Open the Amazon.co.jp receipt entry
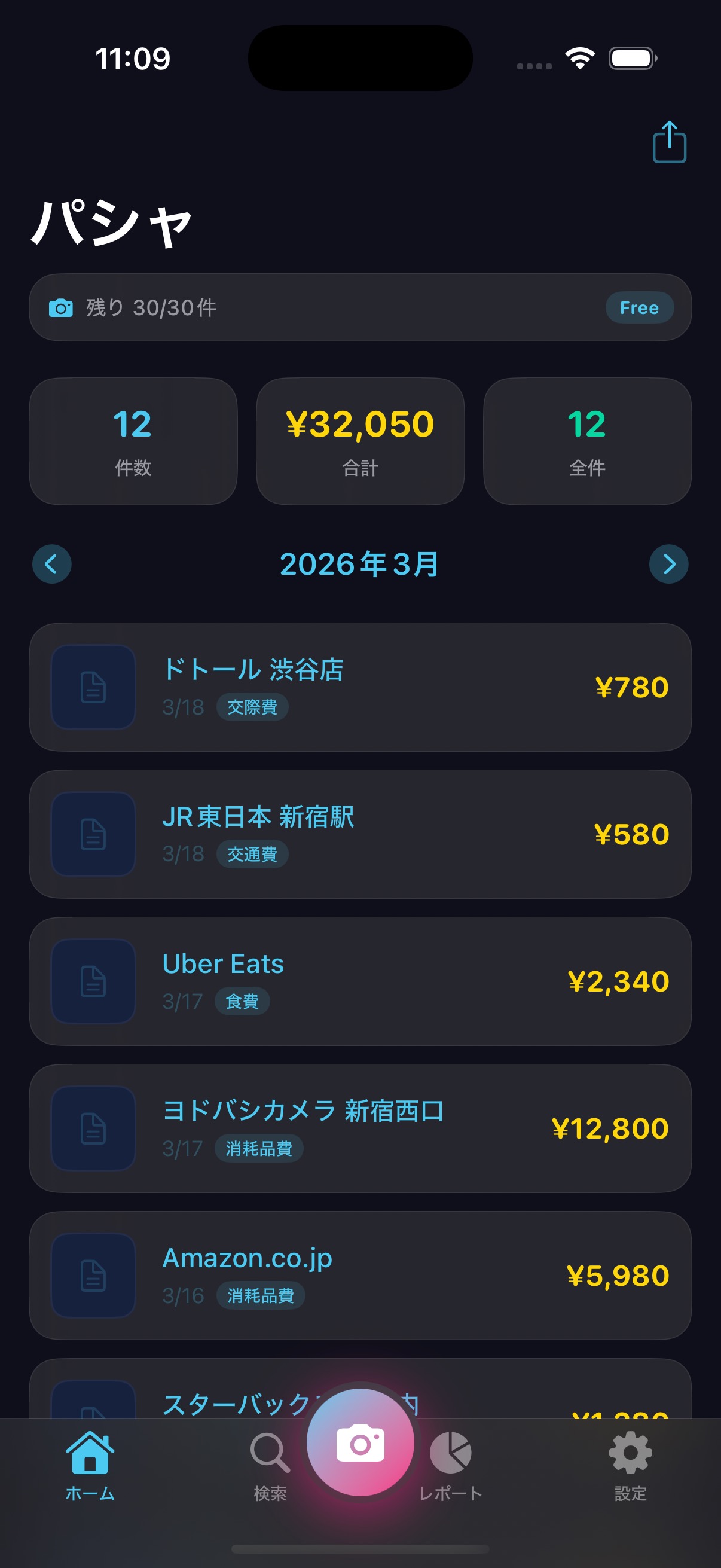The width and height of the screenshot is (721, 1568). click(360, 1275)
